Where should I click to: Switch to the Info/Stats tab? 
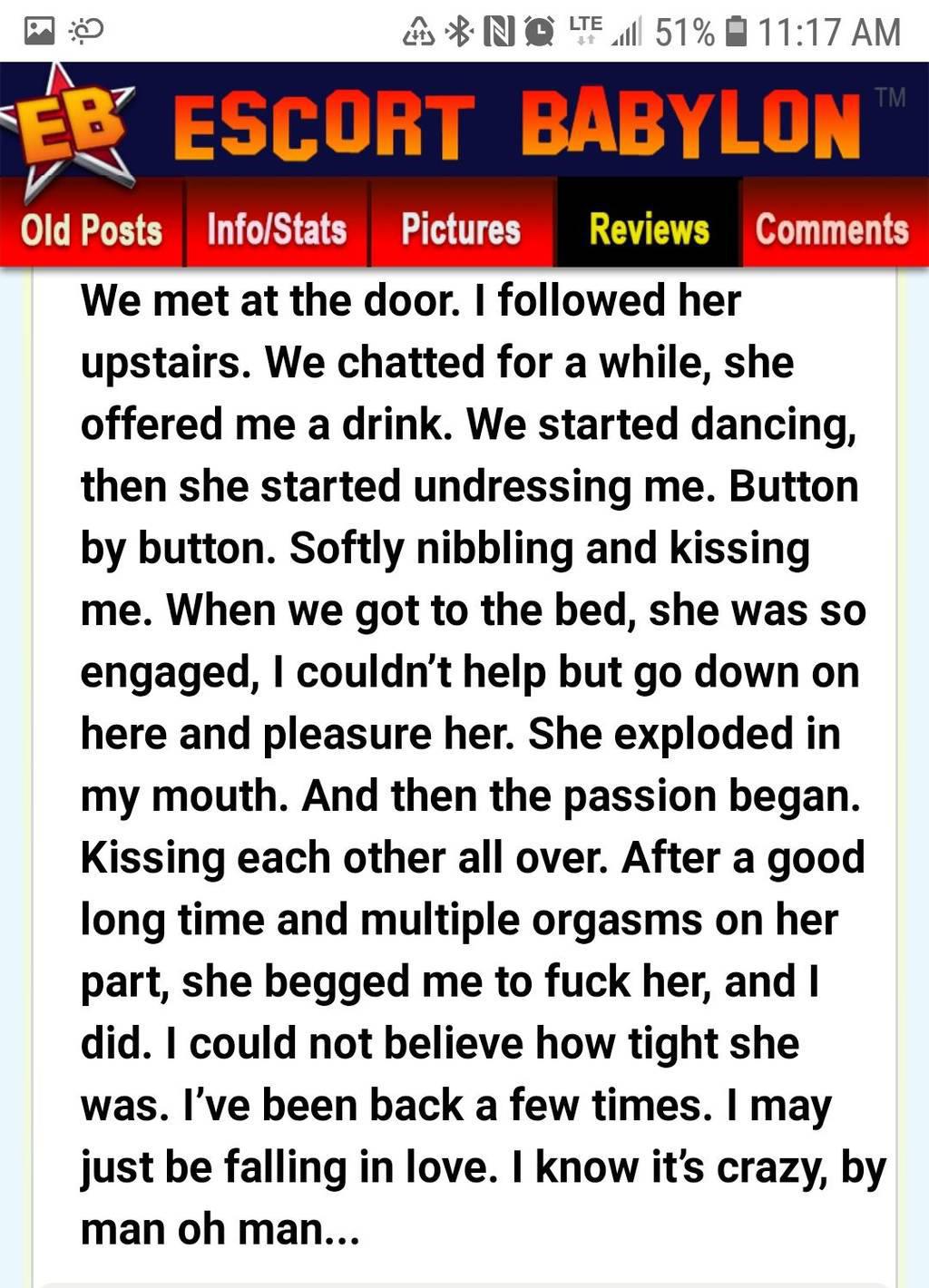pos(277,229)
